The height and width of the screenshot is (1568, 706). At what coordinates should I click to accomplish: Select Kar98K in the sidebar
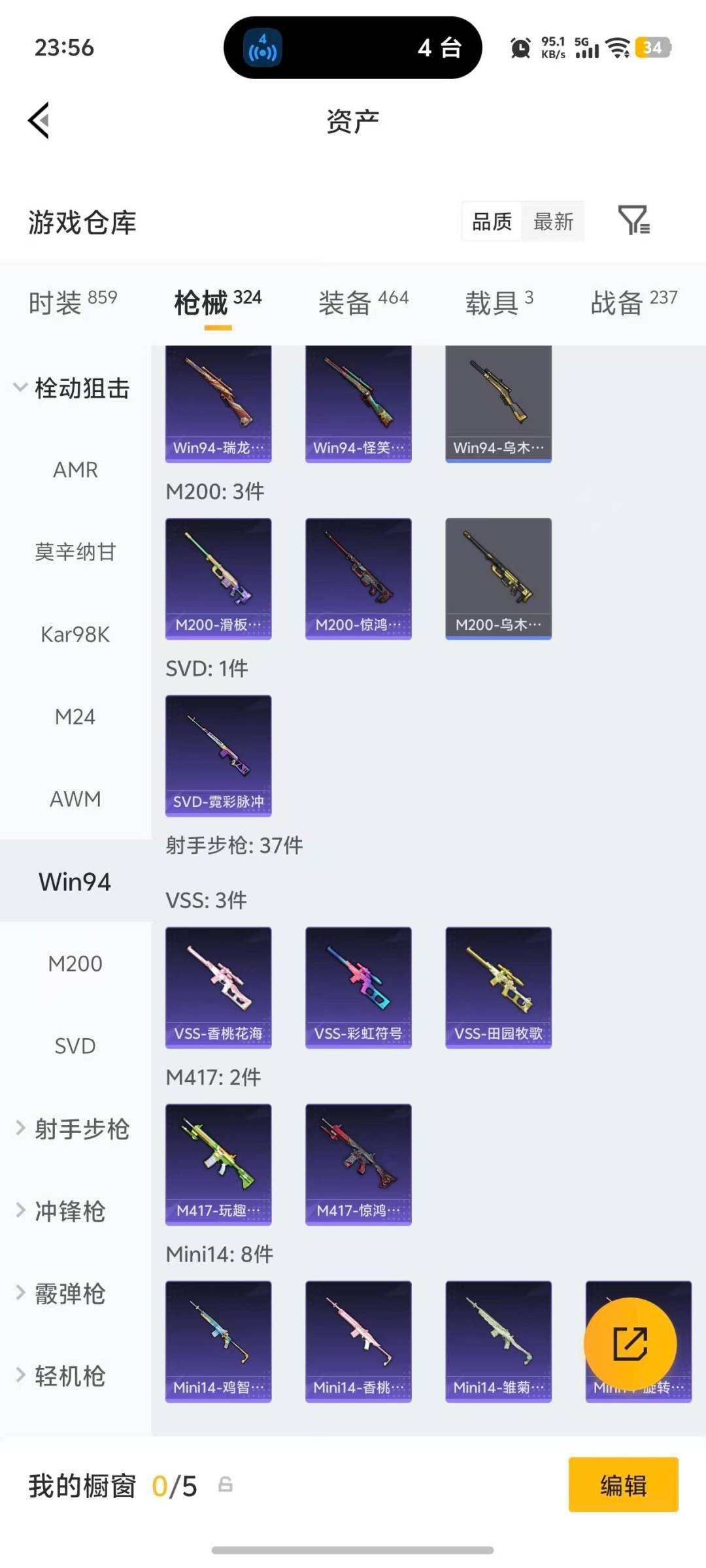point(75,634)
